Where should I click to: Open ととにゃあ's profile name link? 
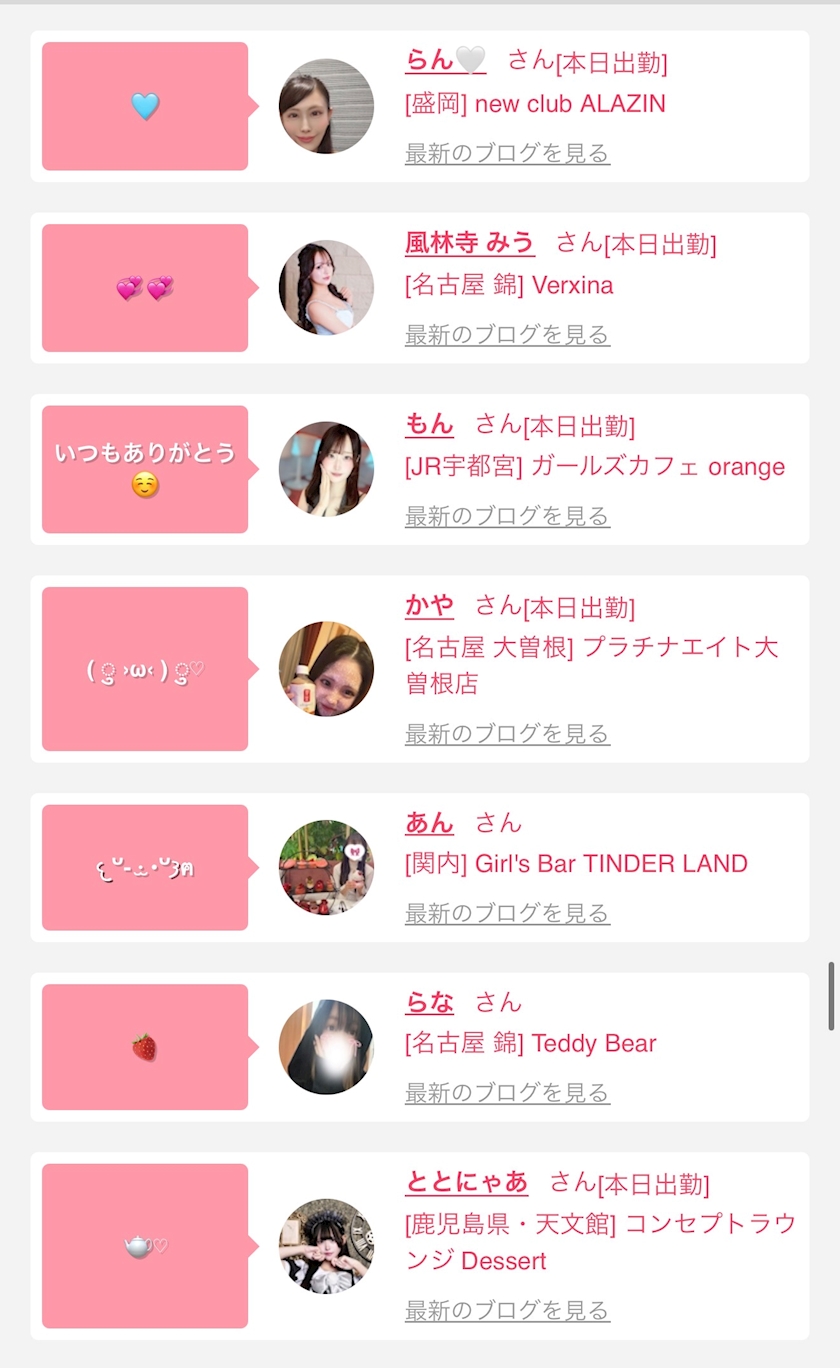pos(466,1182)
